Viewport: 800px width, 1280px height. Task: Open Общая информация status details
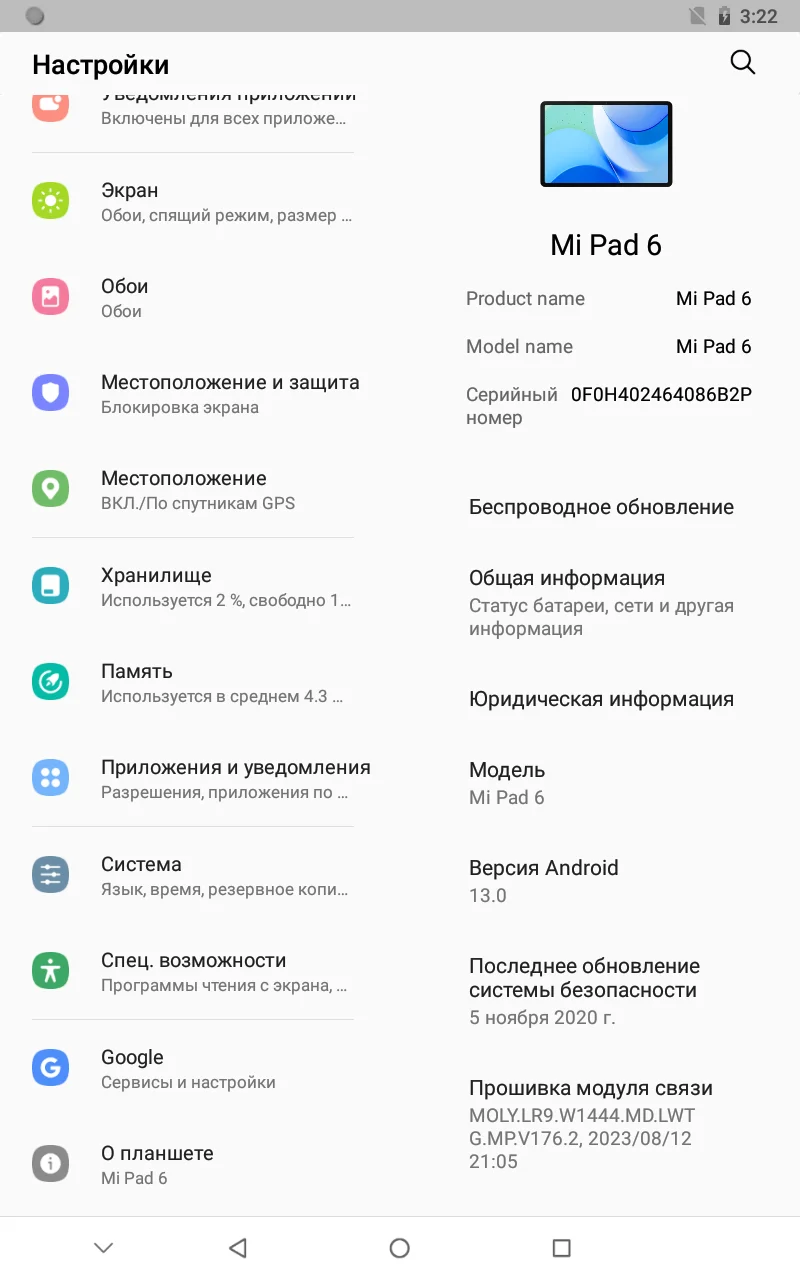(x=601, y=602)
